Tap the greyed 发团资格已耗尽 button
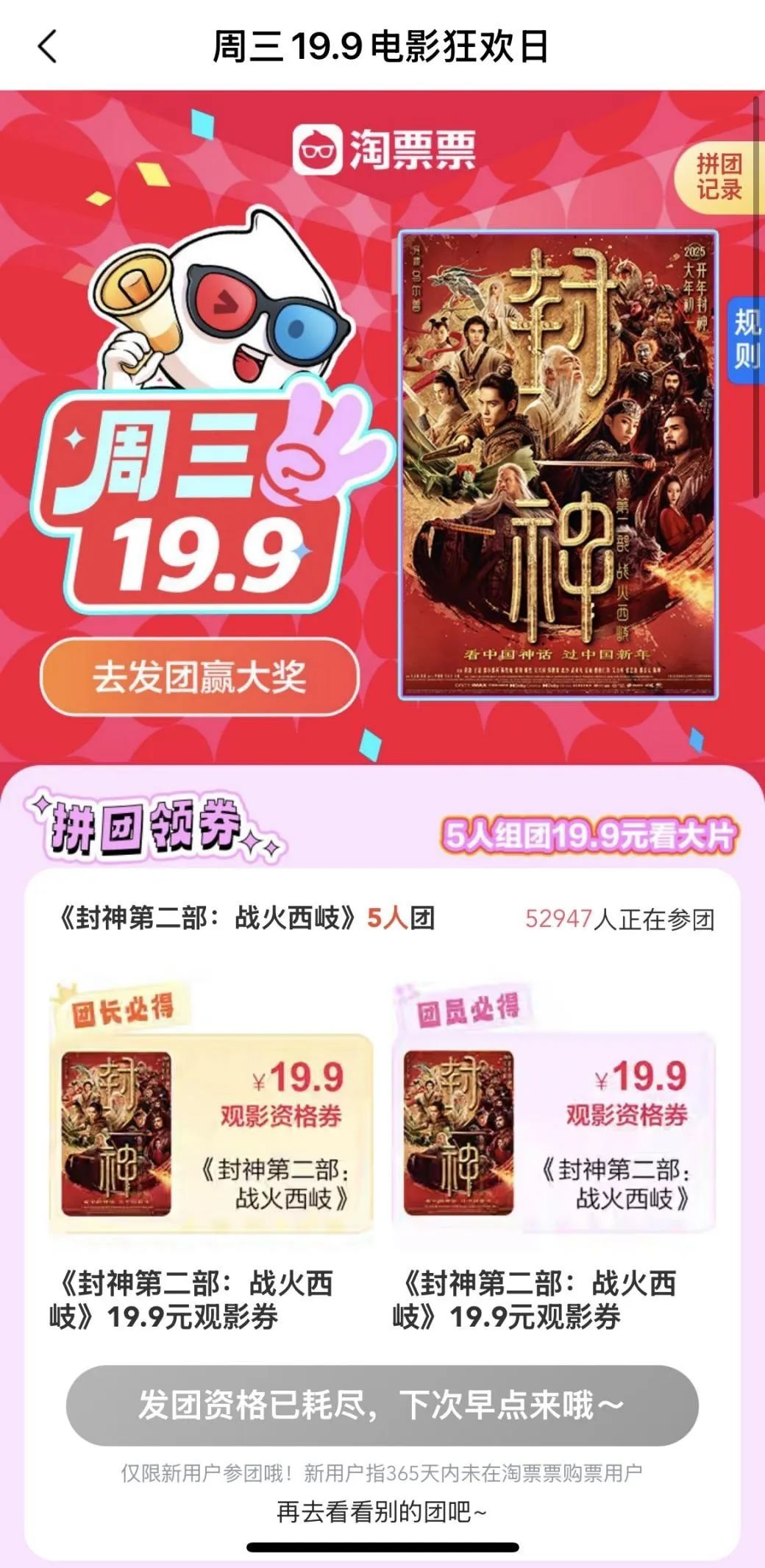Viewport: 765px width, 1568px height. (x=382, y=1405)
